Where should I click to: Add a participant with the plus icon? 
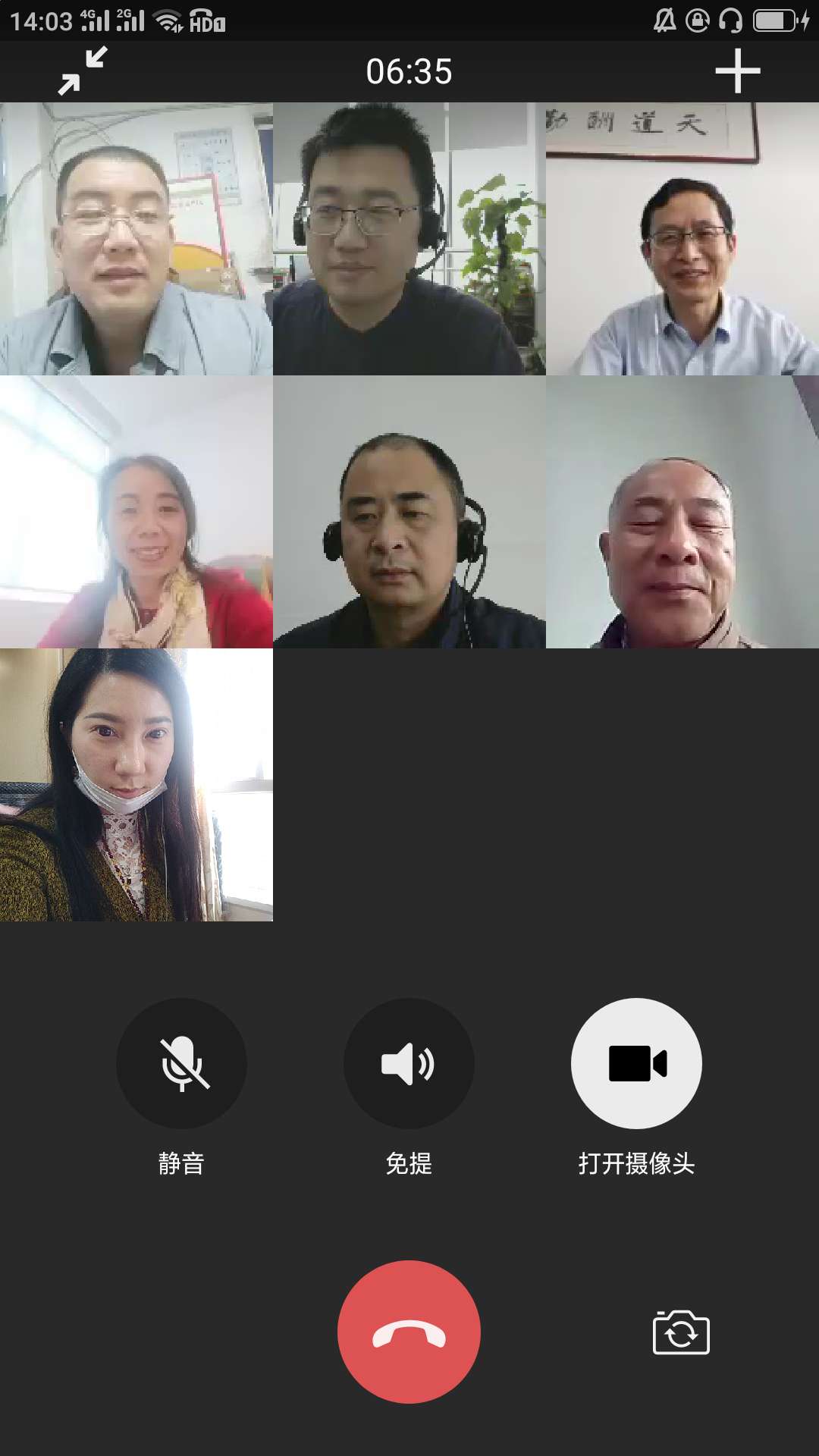[x=737, y=71]
